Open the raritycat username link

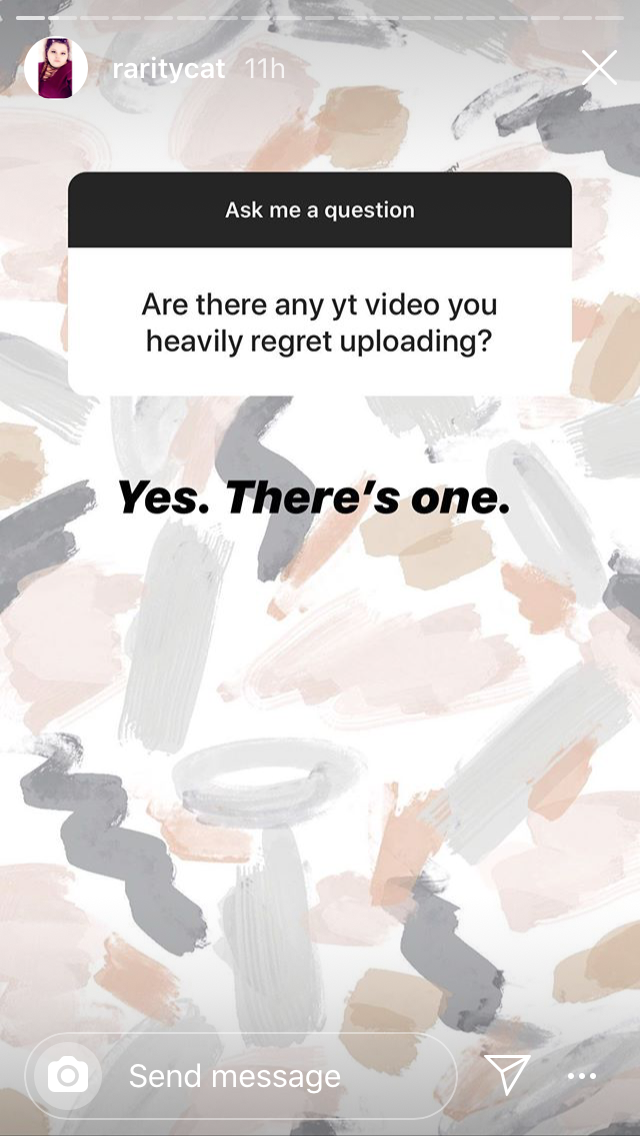pyautogui.click(x=169, y=69)
